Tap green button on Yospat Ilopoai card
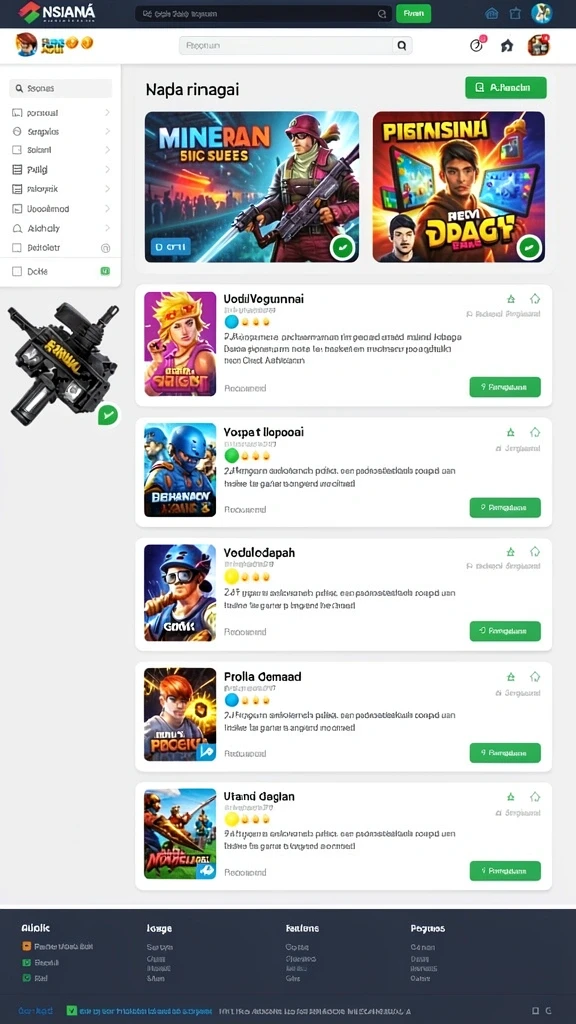This screenshot has width=576, height=1024. (x=505, y=507)
